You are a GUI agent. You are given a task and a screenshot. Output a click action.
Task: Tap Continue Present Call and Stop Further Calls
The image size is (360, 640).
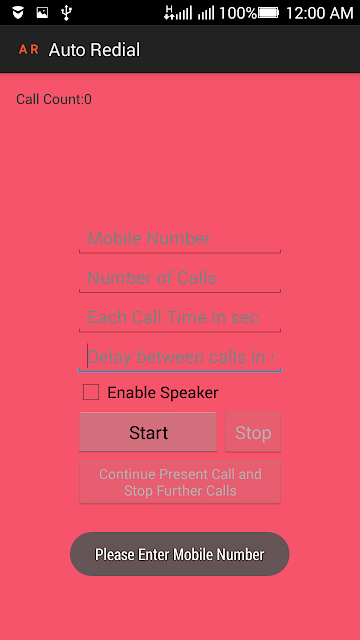coord(180,482)
